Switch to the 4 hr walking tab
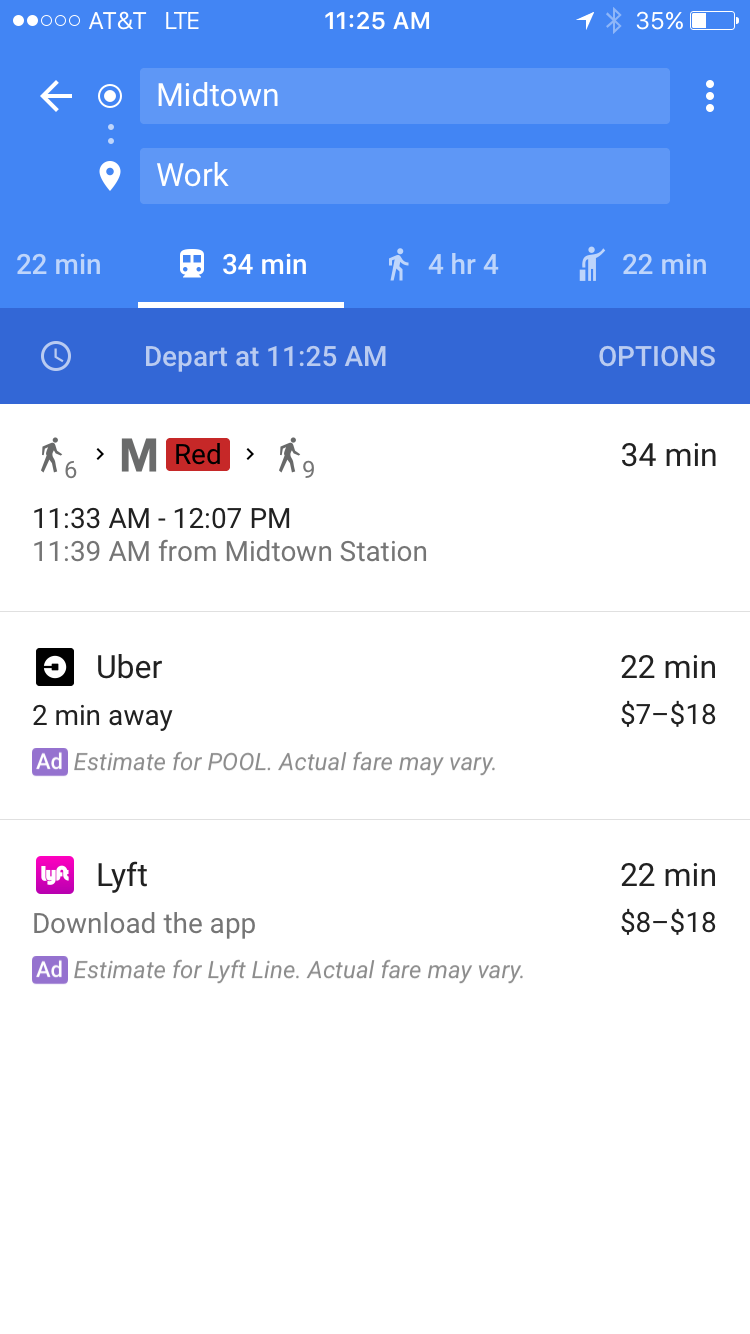This screenshot has height=1334, width=750. point(442,265)
